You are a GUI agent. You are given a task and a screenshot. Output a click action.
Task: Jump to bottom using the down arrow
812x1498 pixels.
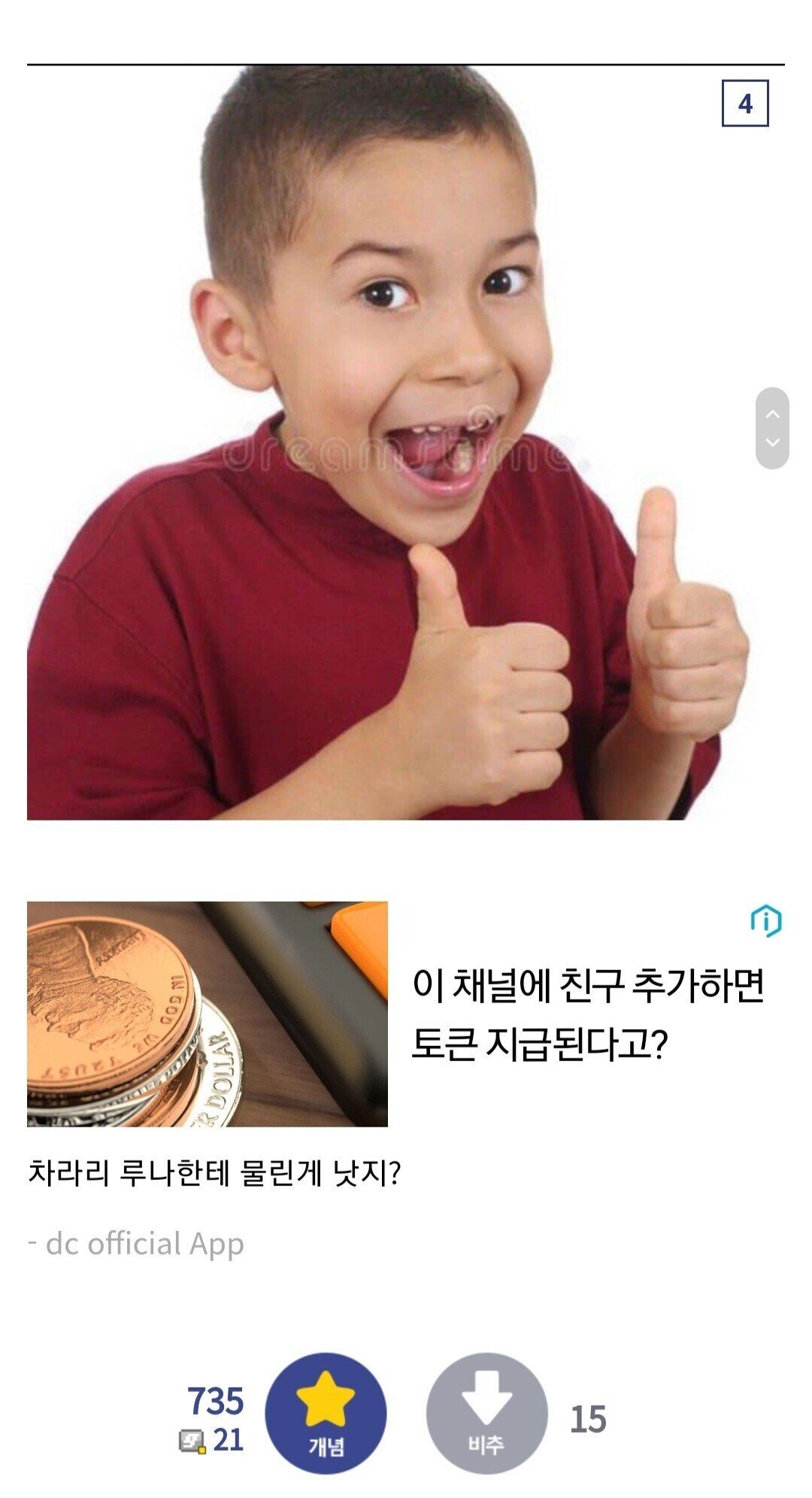[772, 443]
